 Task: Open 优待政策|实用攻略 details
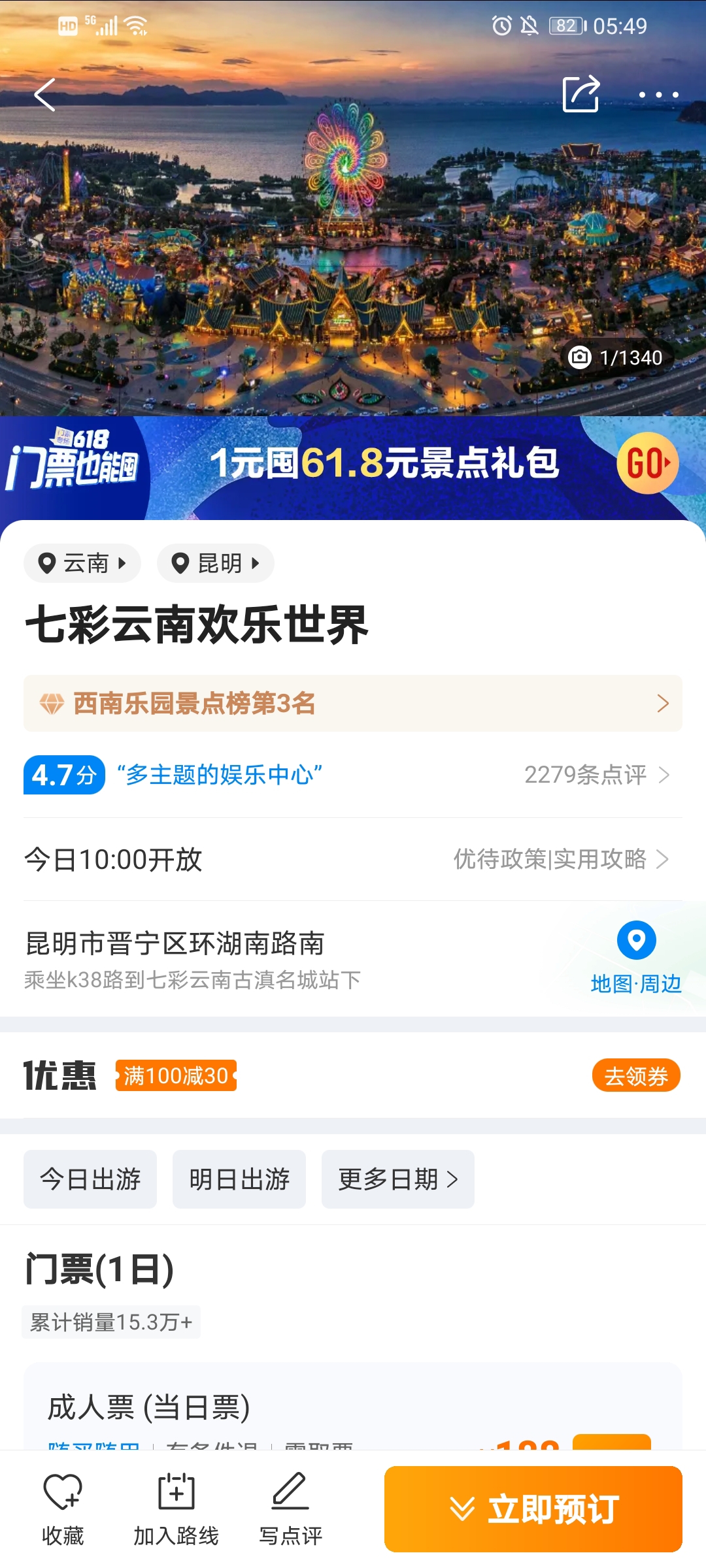pyautogui.click(x=562, y=859)
